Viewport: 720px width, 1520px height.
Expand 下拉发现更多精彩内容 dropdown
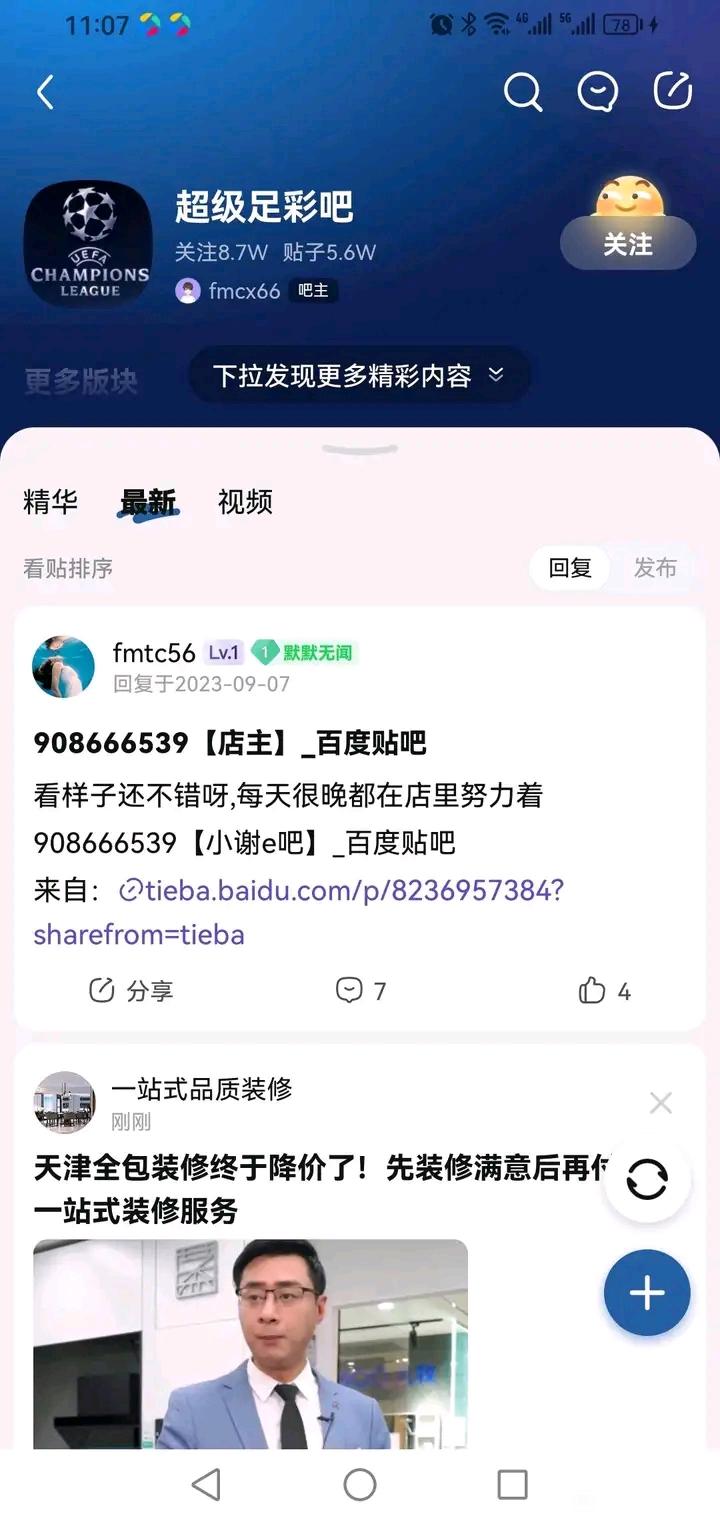(x=359, y=376)
